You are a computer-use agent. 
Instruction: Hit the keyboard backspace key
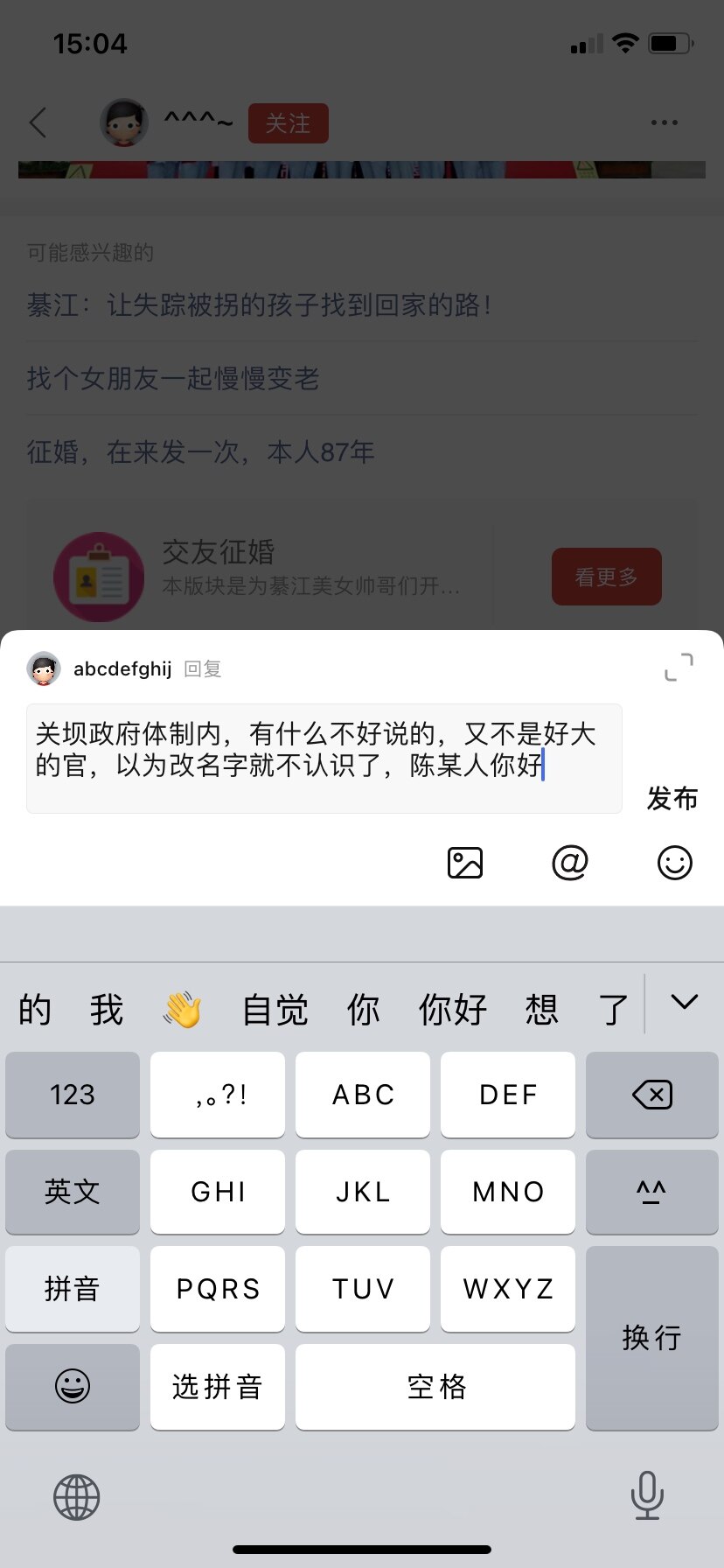(651, 1095)
